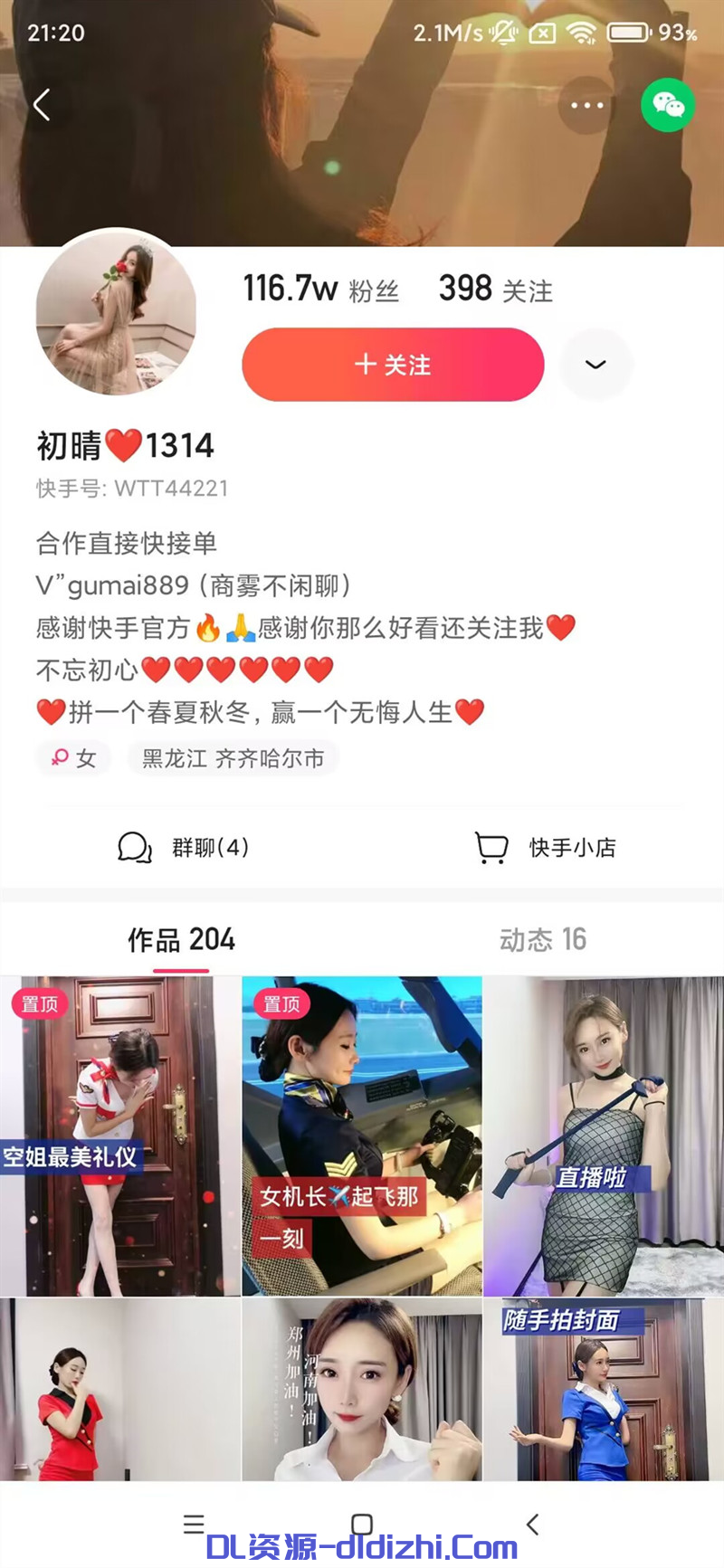Tap the back arrow at top left
The width and height of the screenshot is (724, 1568).
click(x=40, y=104)
